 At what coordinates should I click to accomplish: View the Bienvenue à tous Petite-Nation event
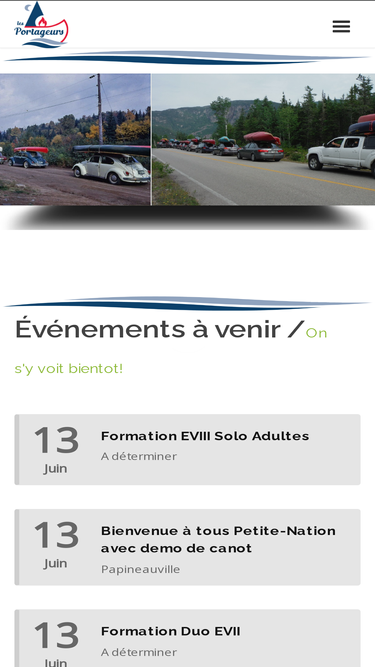tap(218, 539)
